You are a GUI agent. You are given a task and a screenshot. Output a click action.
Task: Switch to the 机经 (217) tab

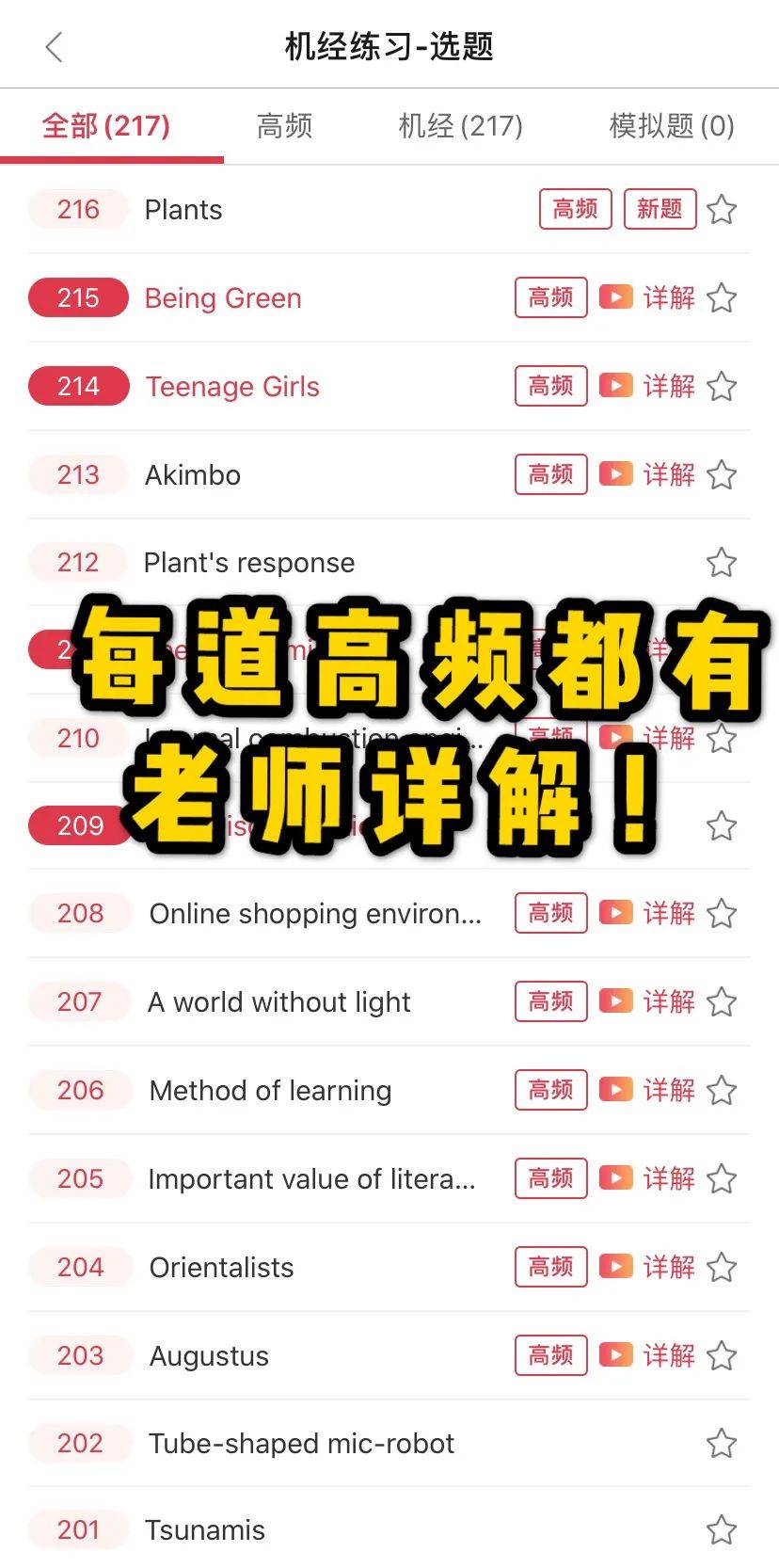click(460, 125)
